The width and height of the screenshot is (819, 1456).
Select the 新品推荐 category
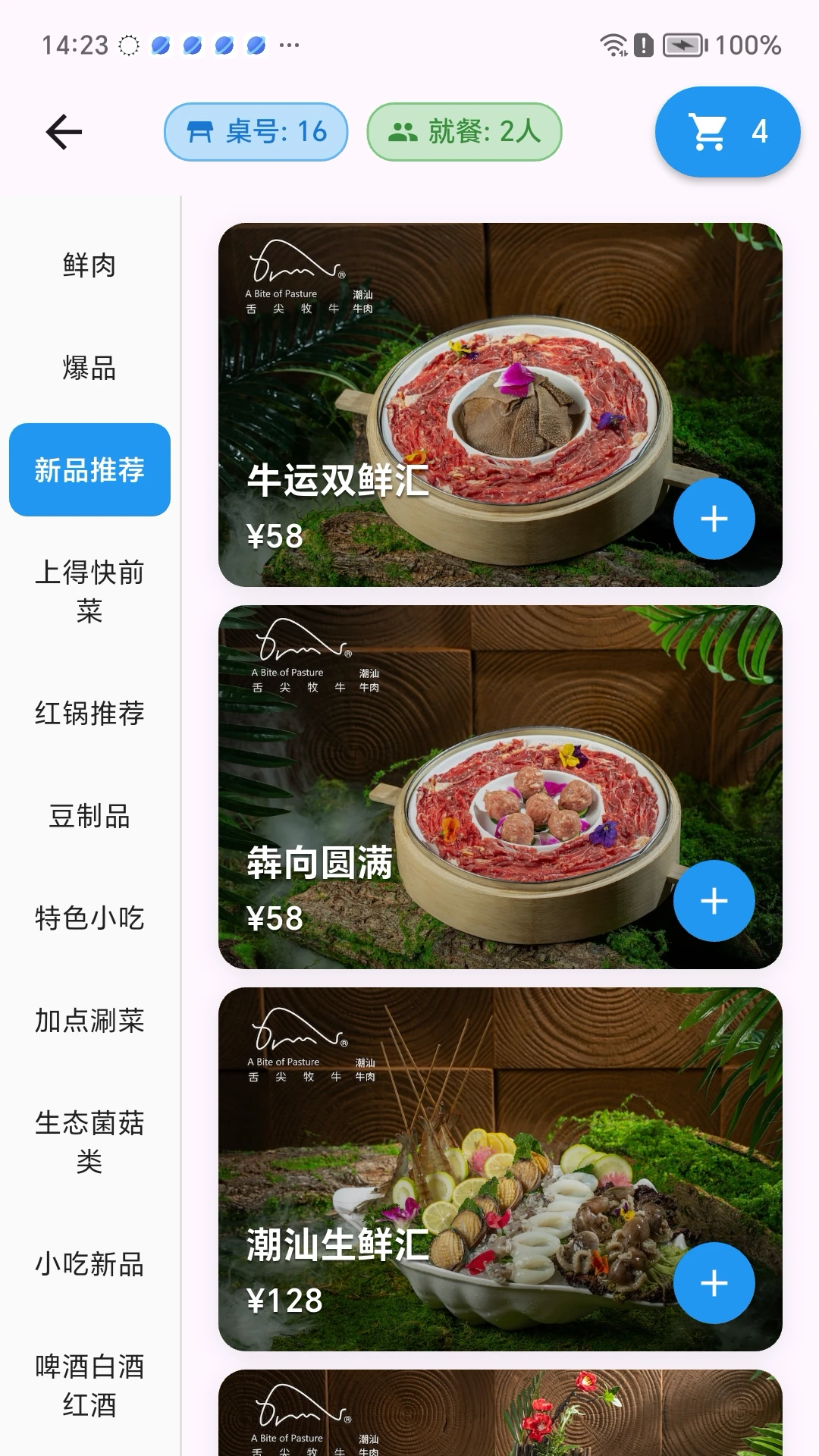click(89, 470)
